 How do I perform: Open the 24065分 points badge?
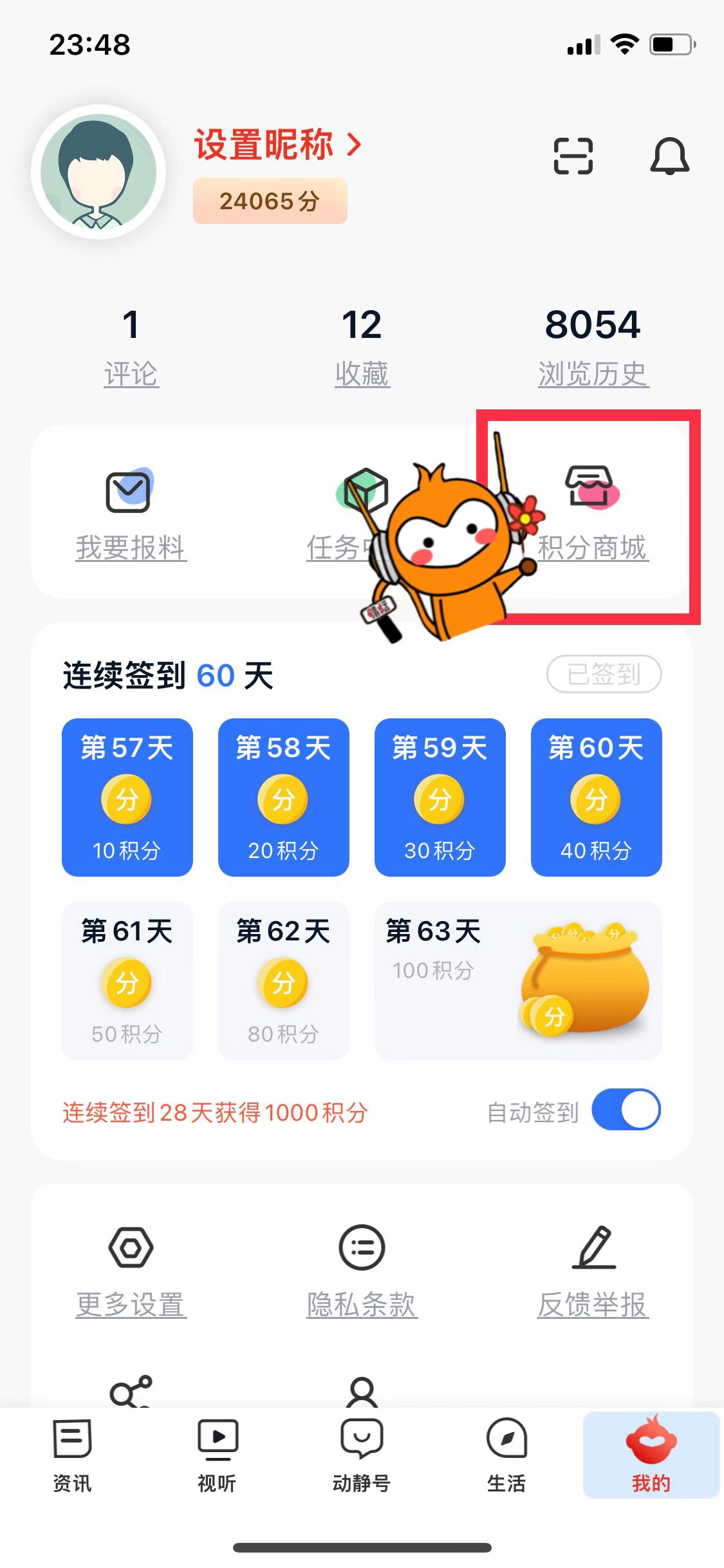(270, 201)
